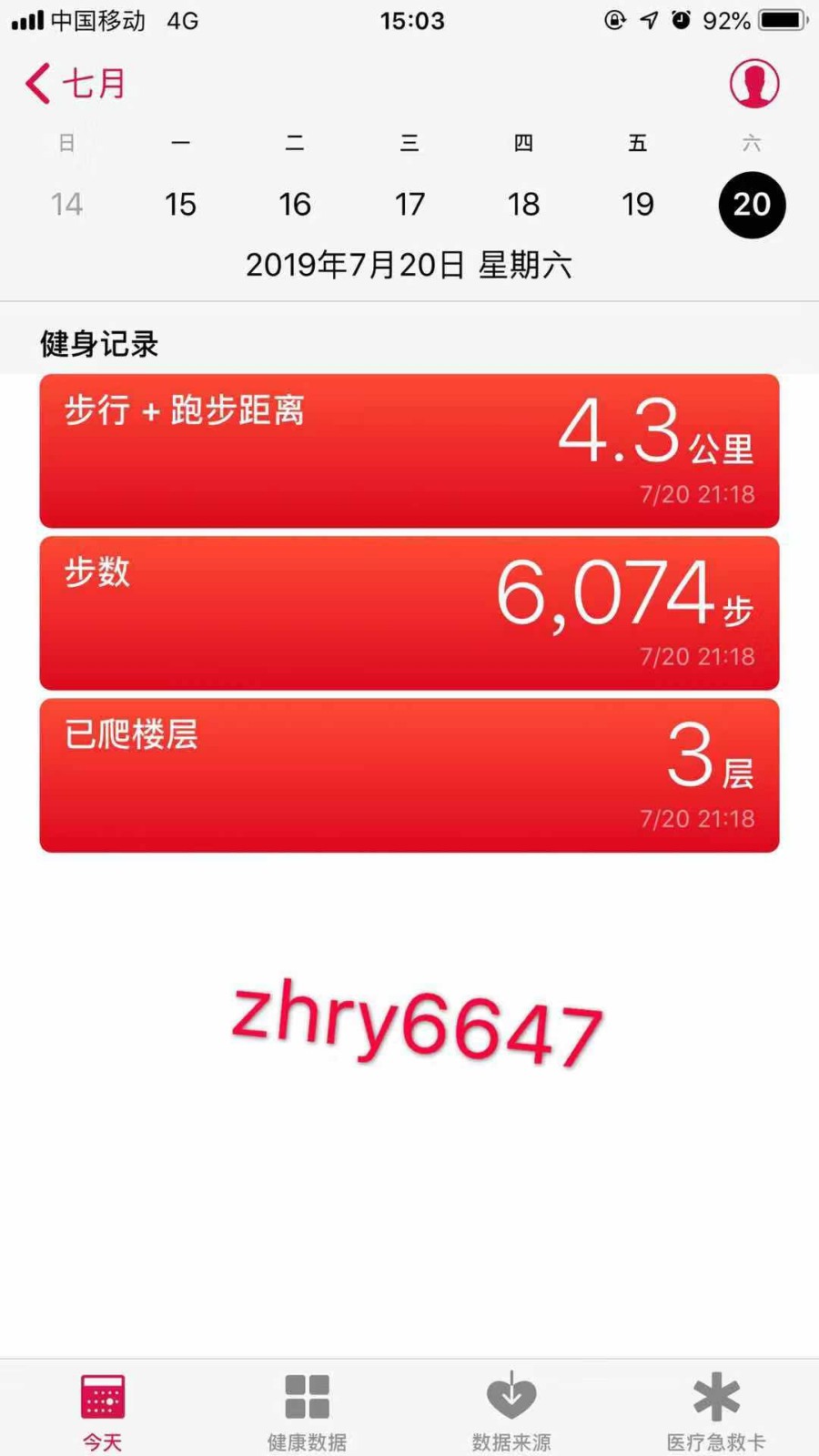
Task: Switch to the 医疗急救卡 tab
Action: coord(716,1412)
